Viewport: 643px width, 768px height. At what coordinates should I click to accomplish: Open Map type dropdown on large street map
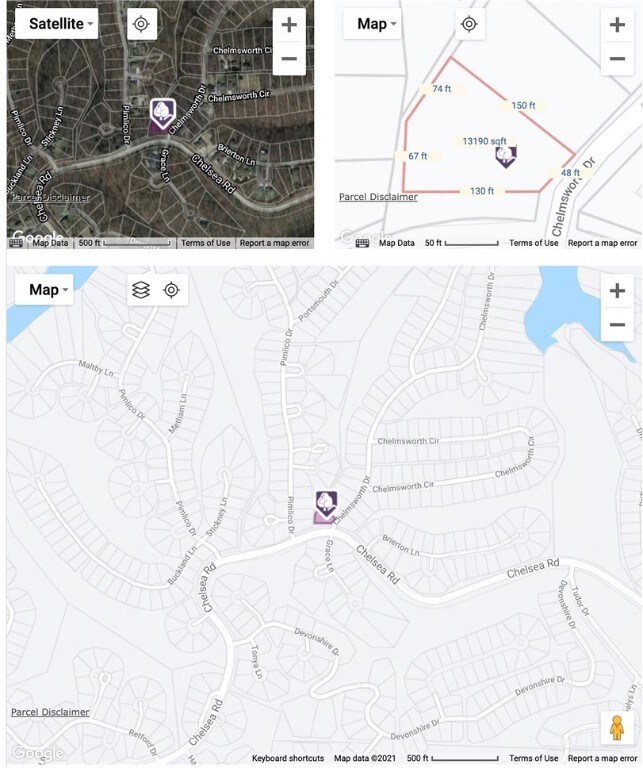pos(49,290)
